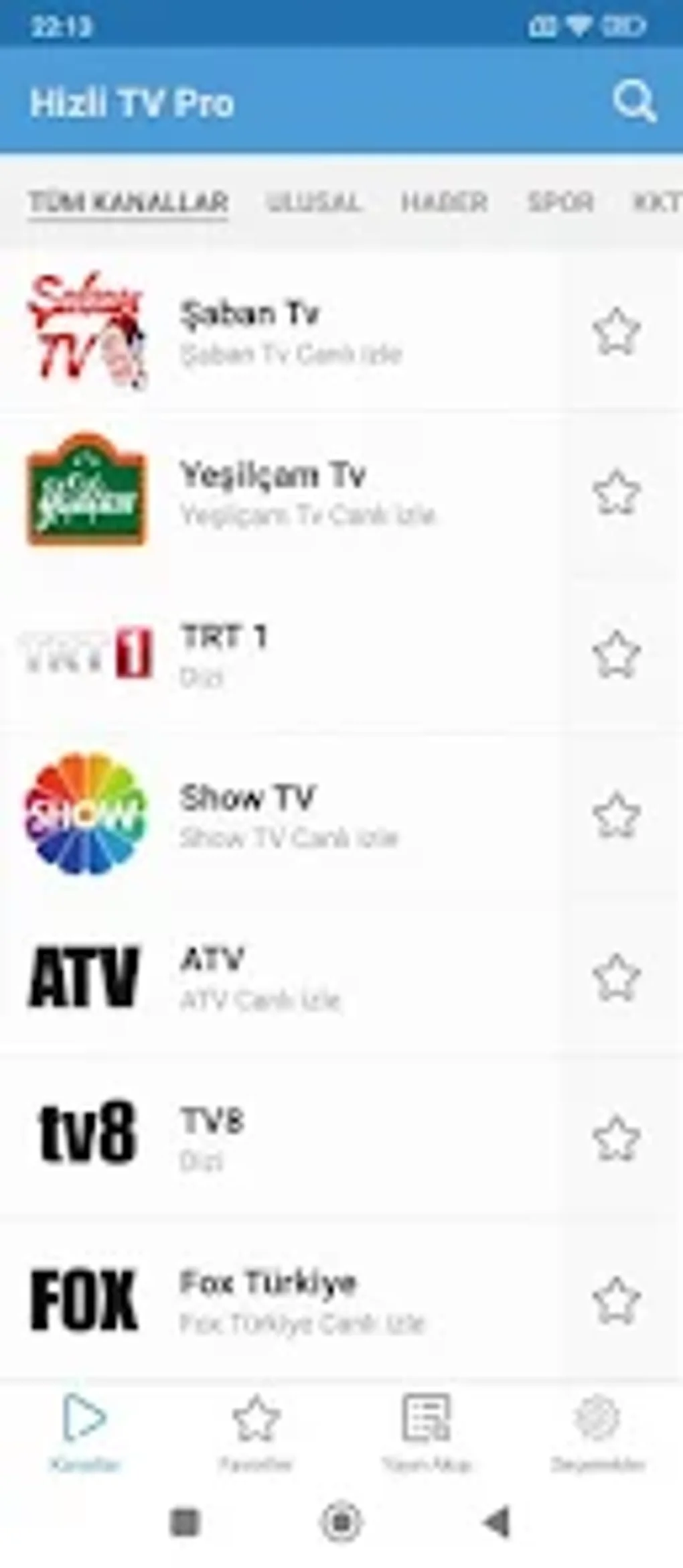Switch to the ULUSAL tab

tap(313, 202)
